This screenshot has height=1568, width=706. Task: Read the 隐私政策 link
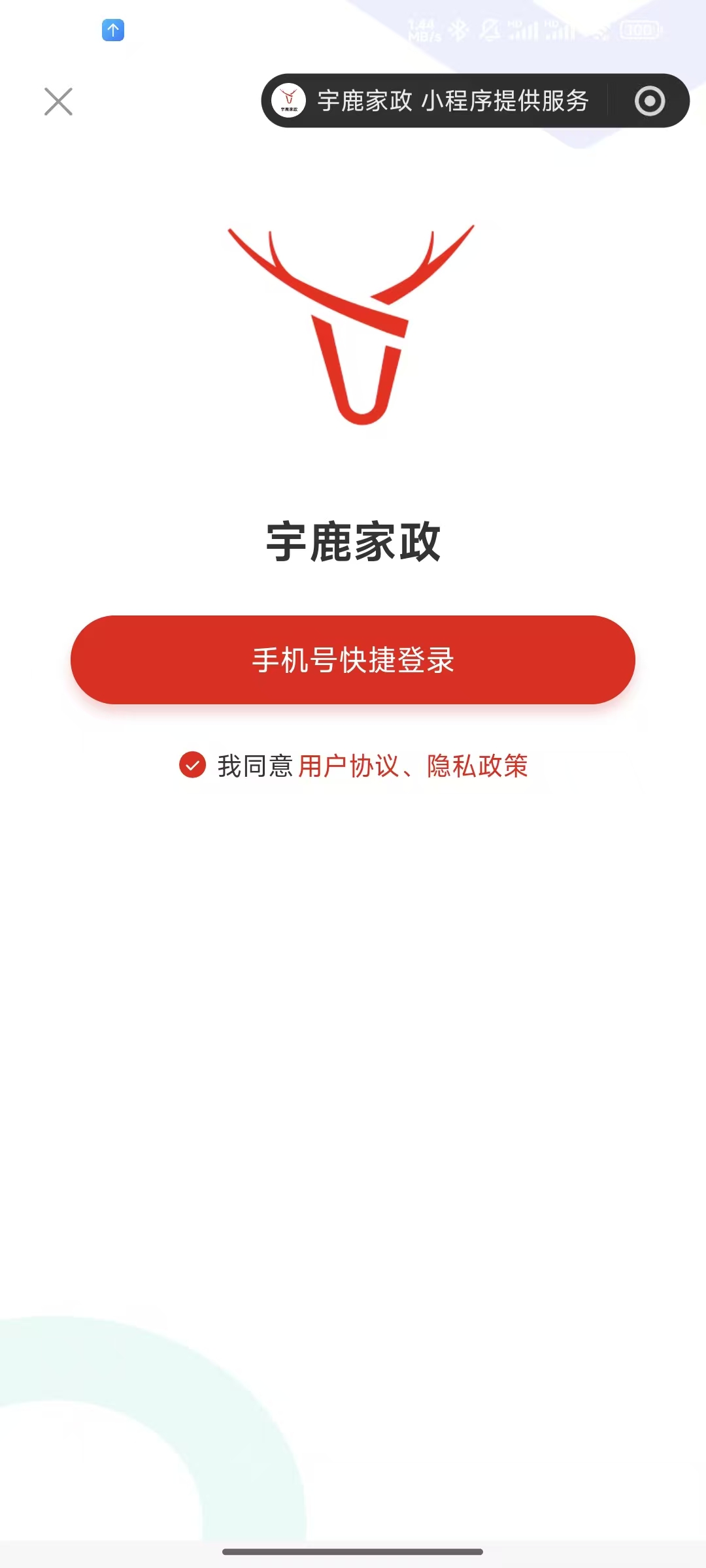tap(477, 766)
